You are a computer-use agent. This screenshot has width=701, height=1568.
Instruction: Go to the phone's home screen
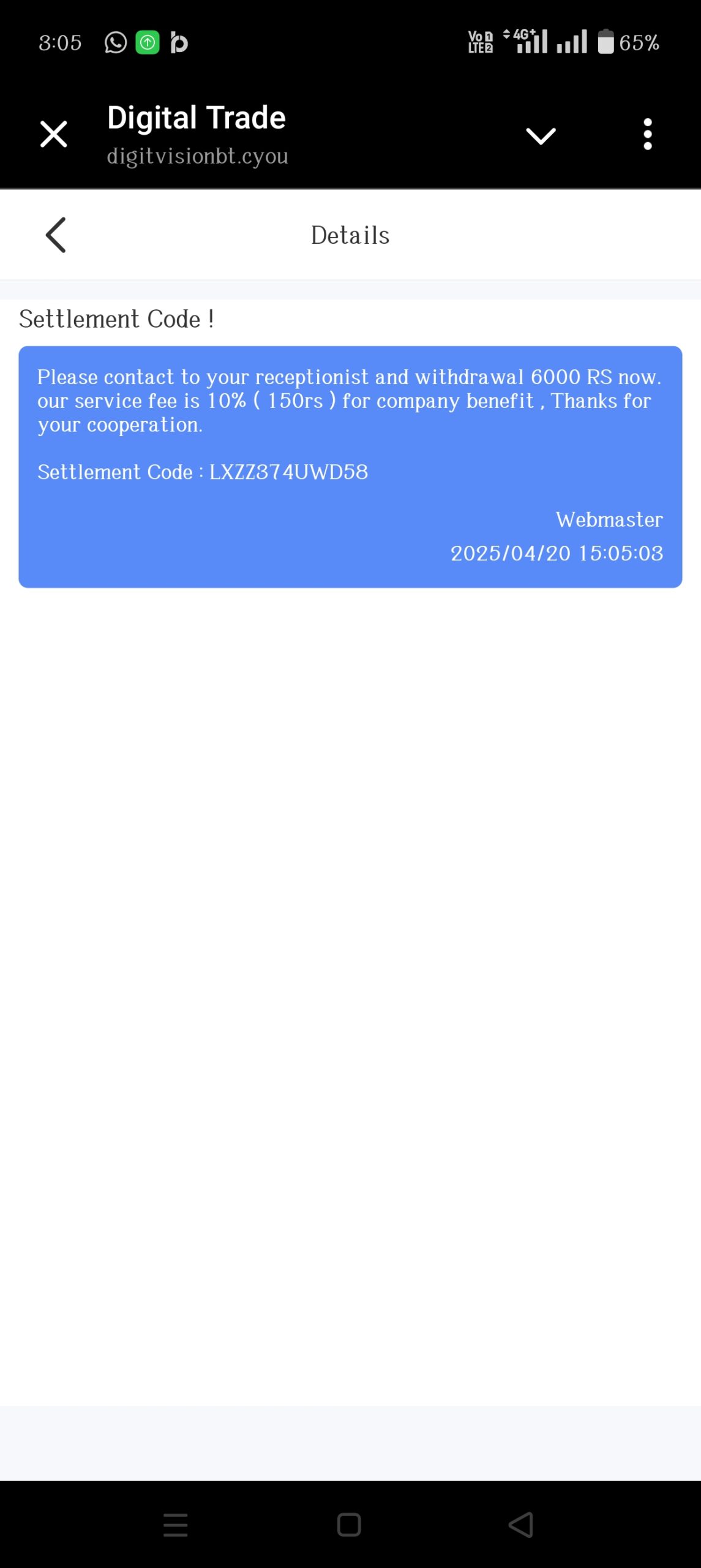[349, 1525]
